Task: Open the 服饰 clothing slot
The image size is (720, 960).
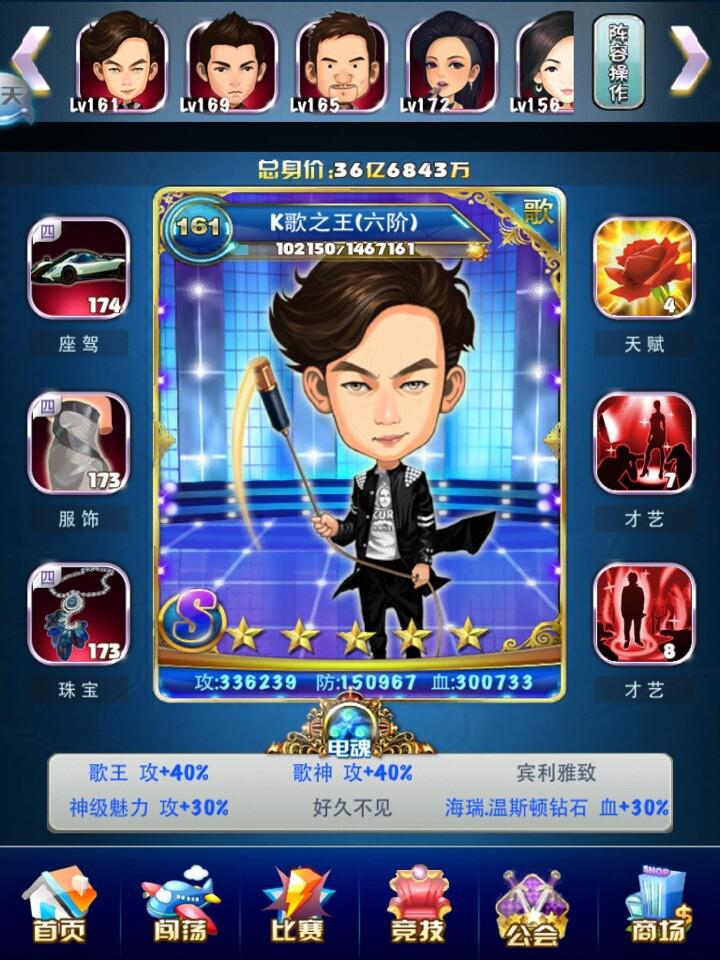Action: 79,442
